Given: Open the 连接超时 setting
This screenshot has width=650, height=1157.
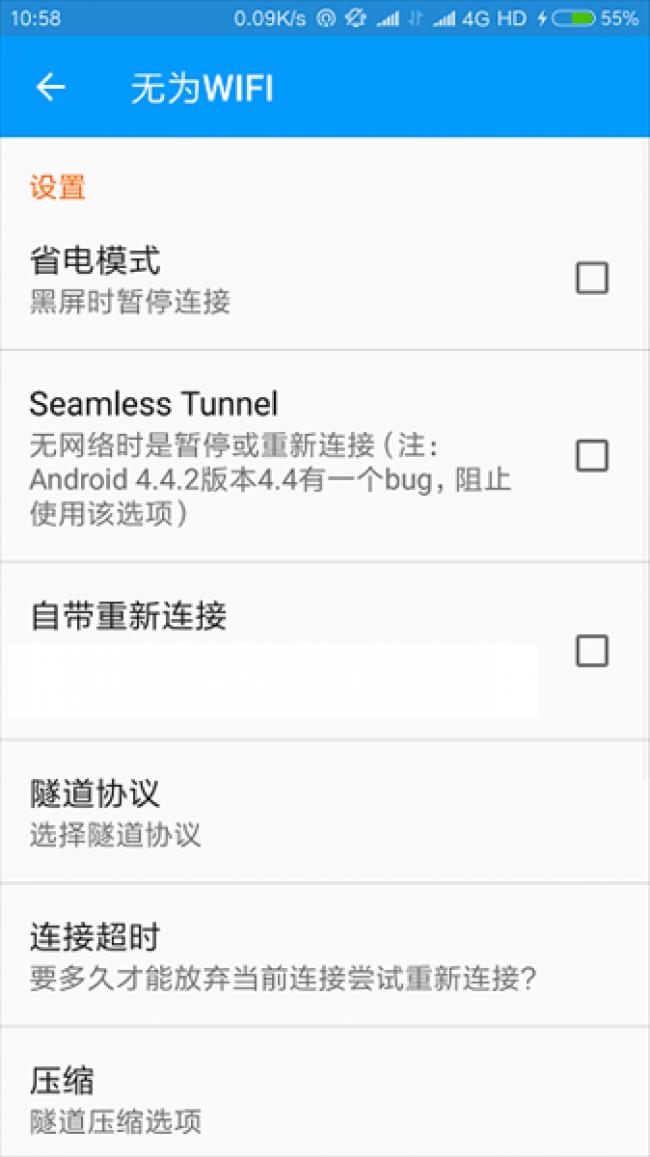Looking at the screenshot, I should [x=300, y=955].
